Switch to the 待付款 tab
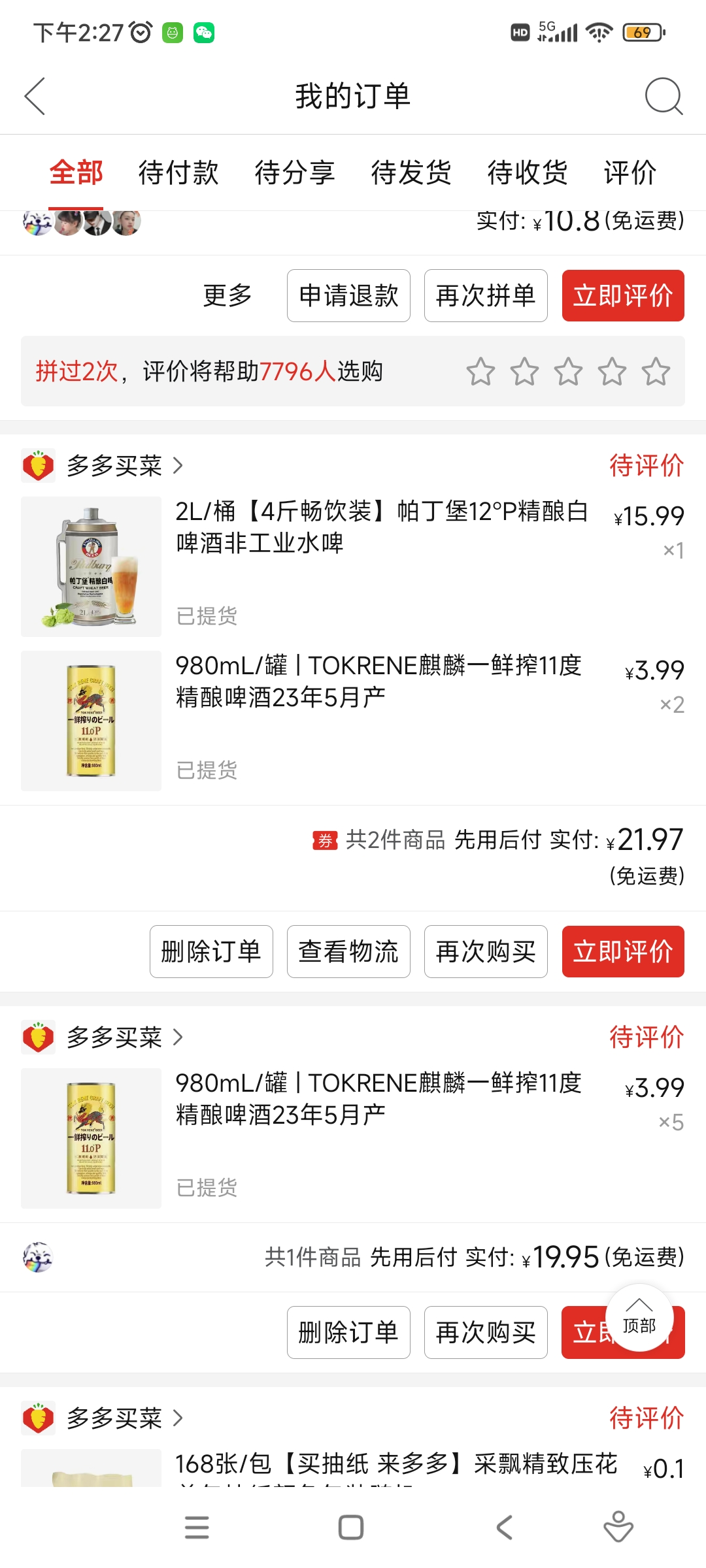 point(178,173)
